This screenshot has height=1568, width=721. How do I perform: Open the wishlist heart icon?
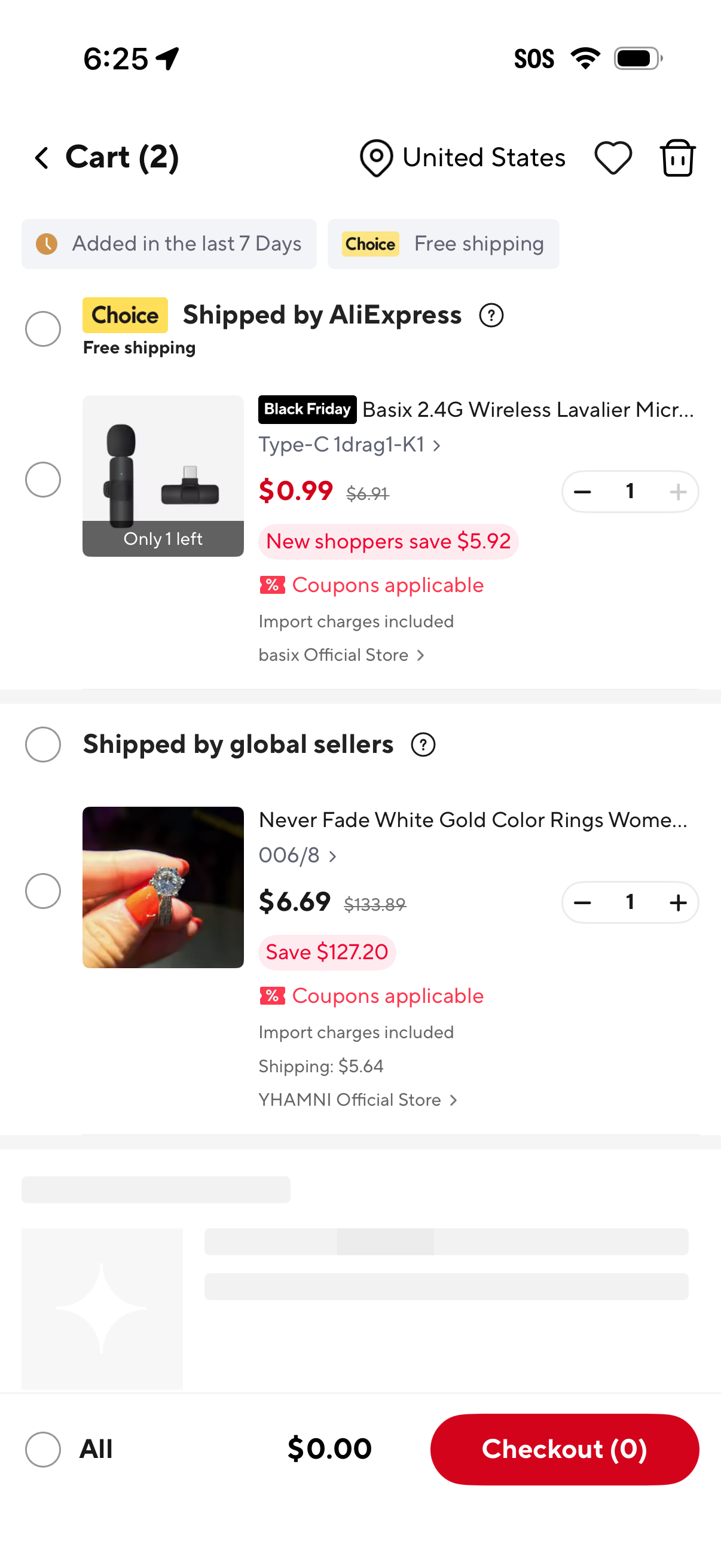point(613,157)
